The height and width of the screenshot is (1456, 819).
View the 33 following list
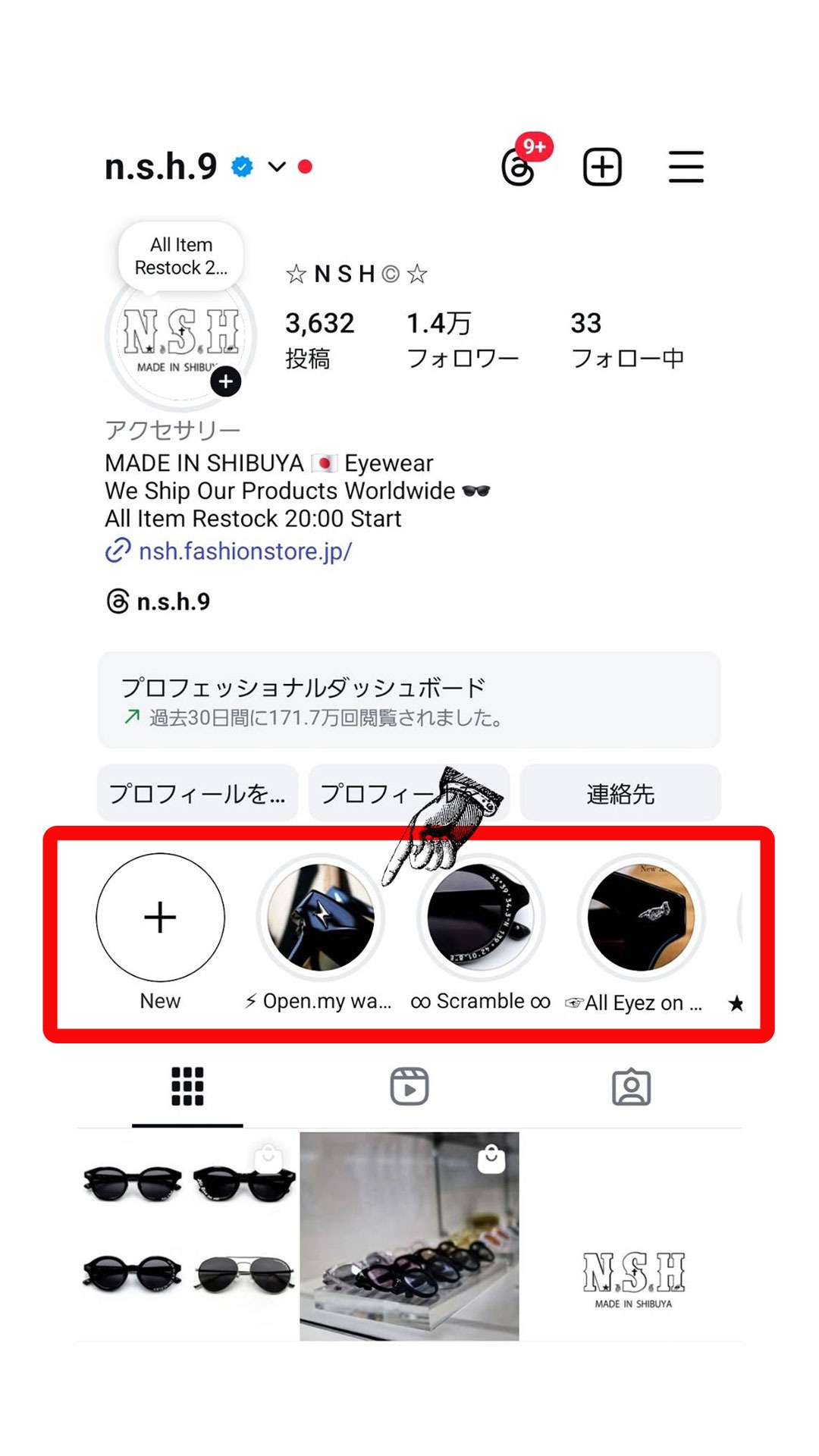pos(627,340)
